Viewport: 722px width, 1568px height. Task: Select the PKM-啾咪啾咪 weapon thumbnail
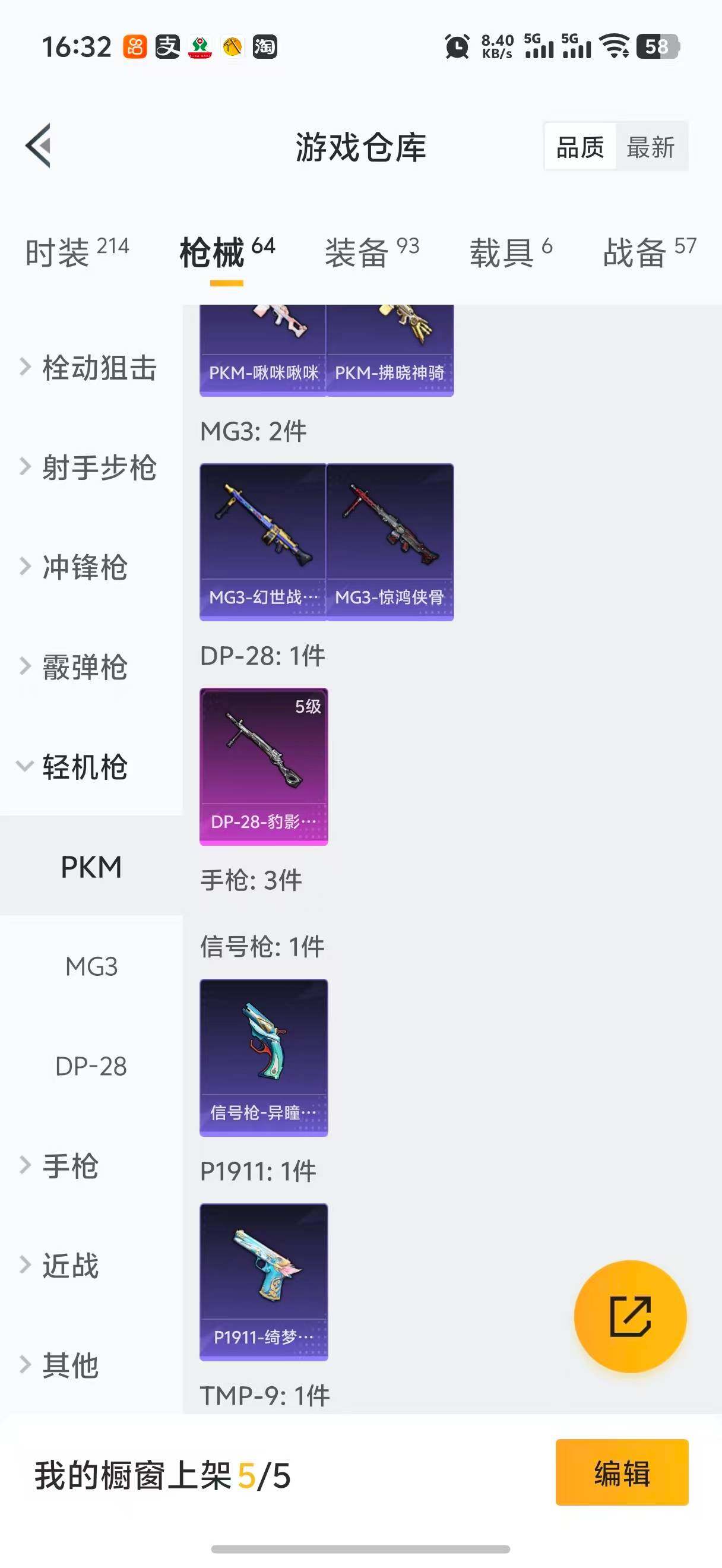click(264, 347)
